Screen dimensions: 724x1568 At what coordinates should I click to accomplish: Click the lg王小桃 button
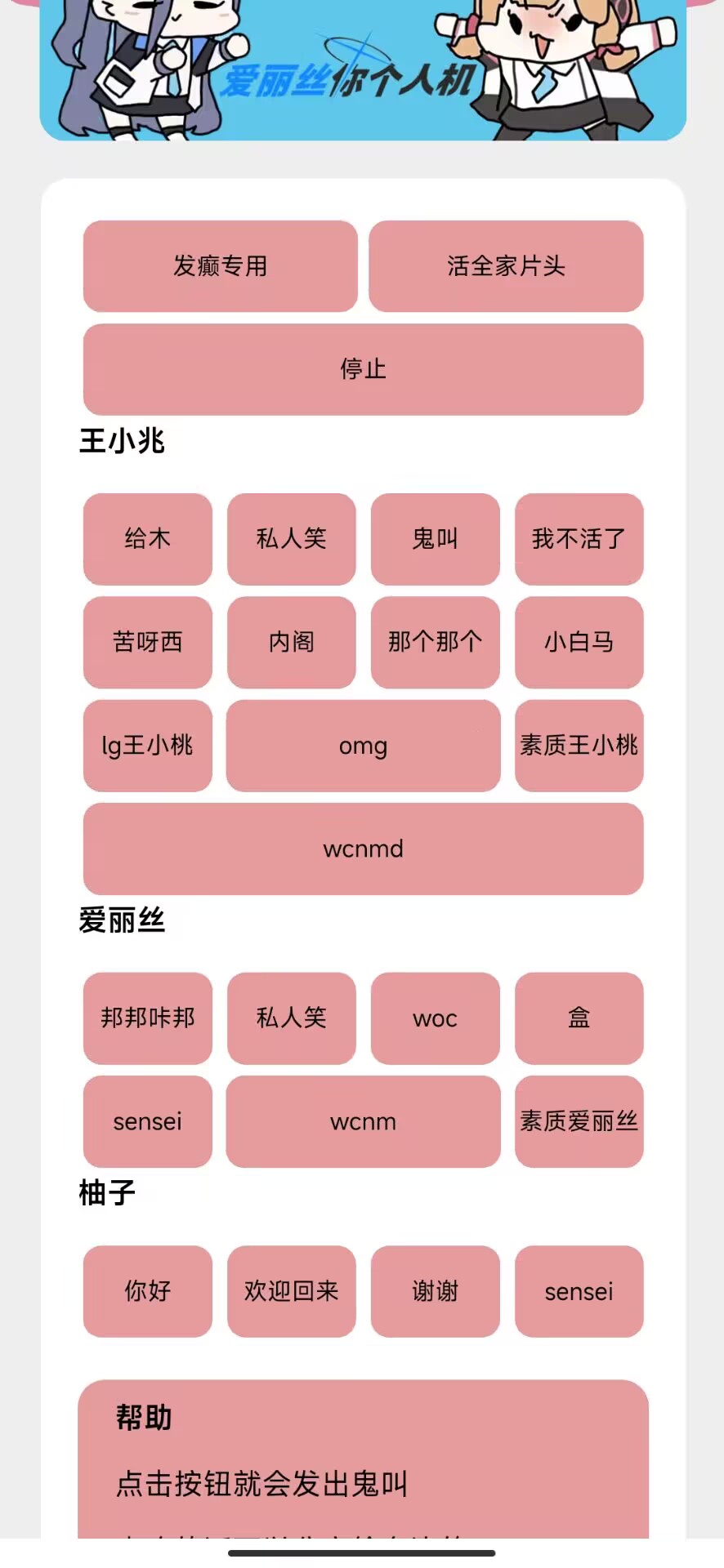point(147,746)
